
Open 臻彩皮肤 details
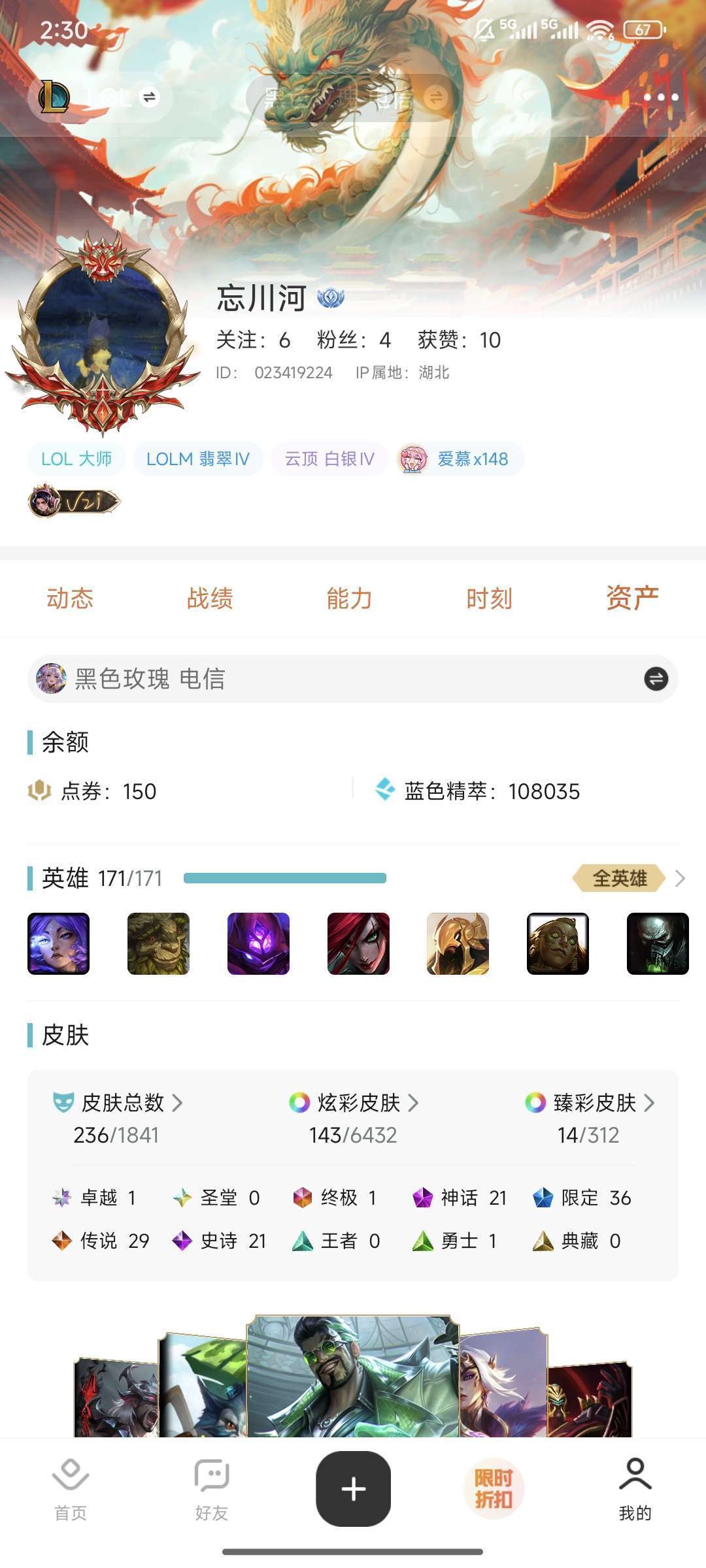(590, 1103)
